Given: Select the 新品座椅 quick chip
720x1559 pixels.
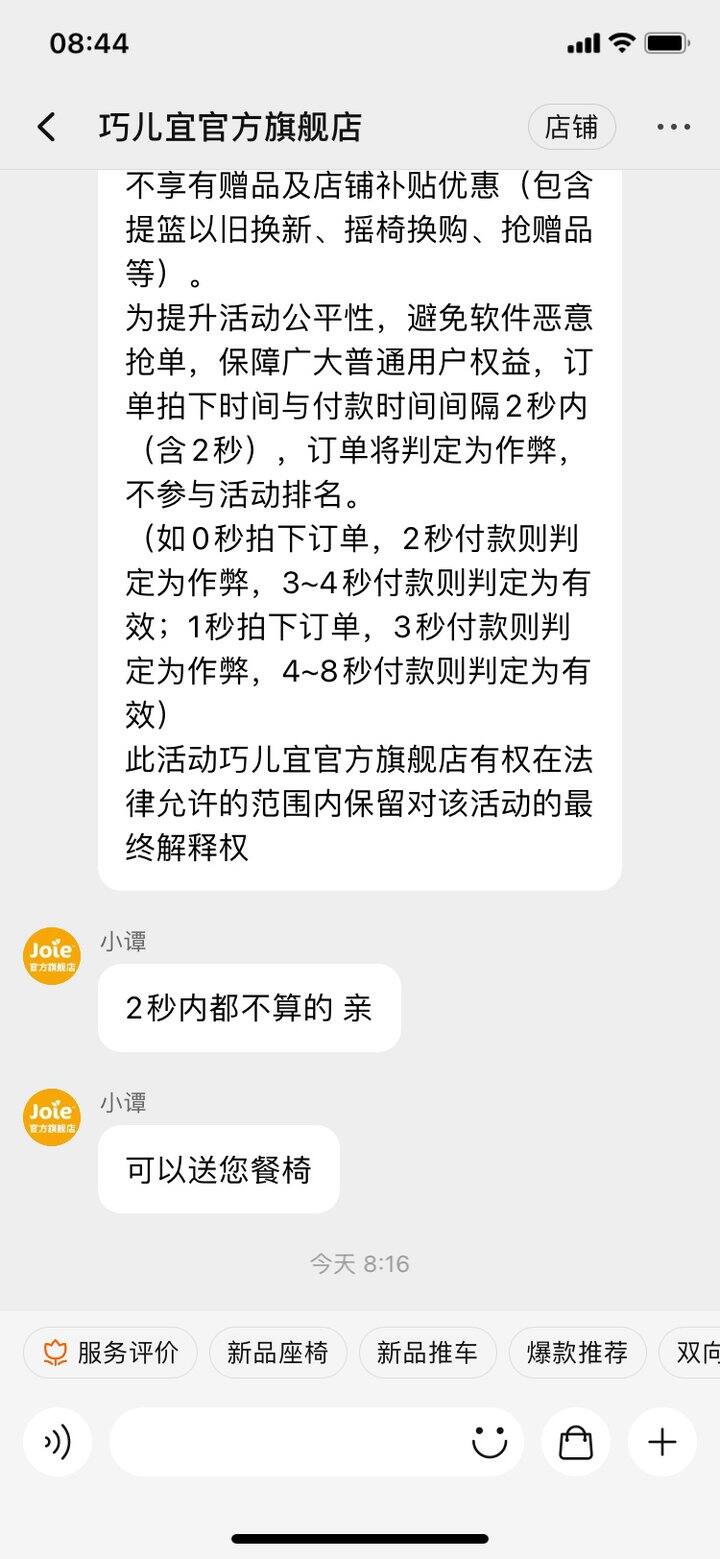Looking at the screenshot, I should 278,1353.
